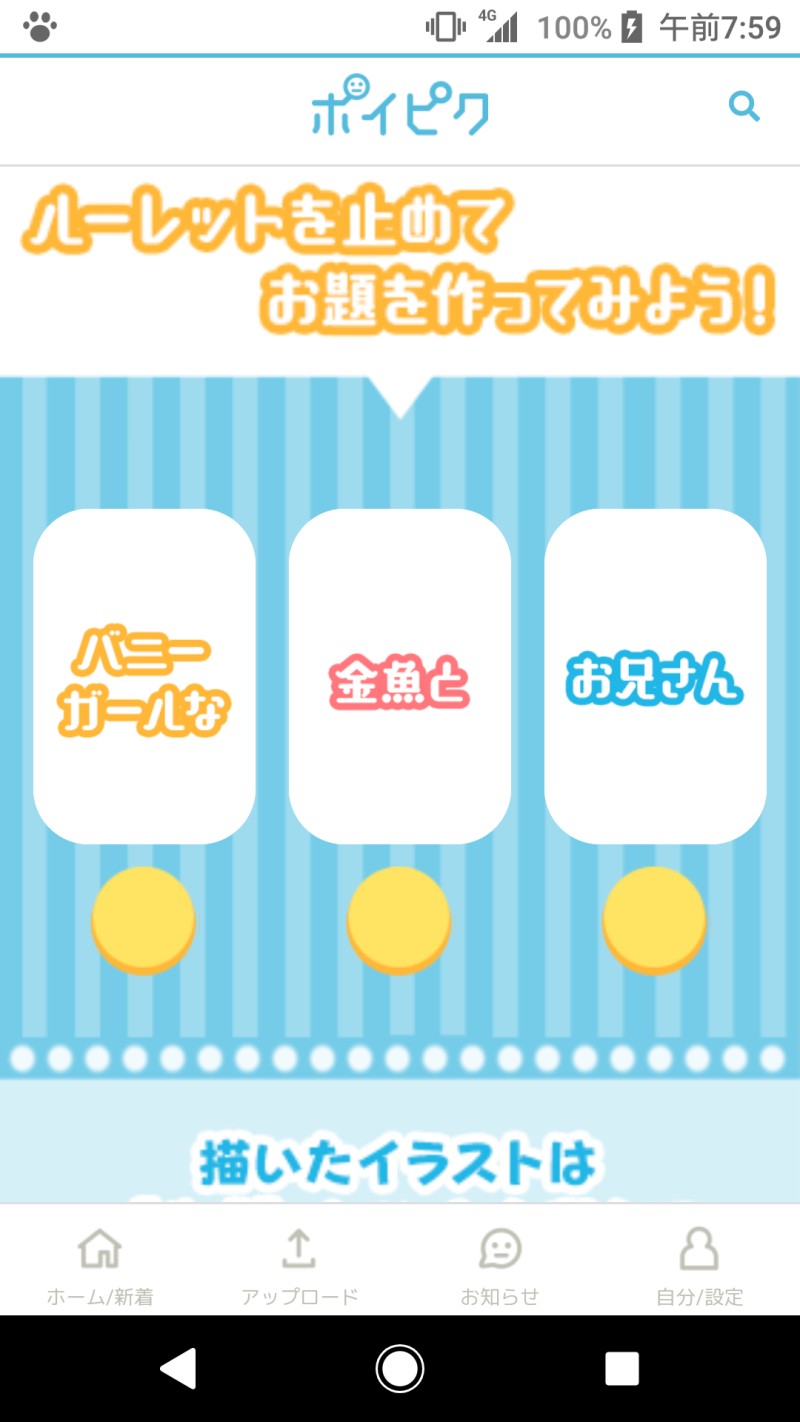Go to the system home screen
The height and width of the screenshot is (1422, 800).
pos(400,1368)
